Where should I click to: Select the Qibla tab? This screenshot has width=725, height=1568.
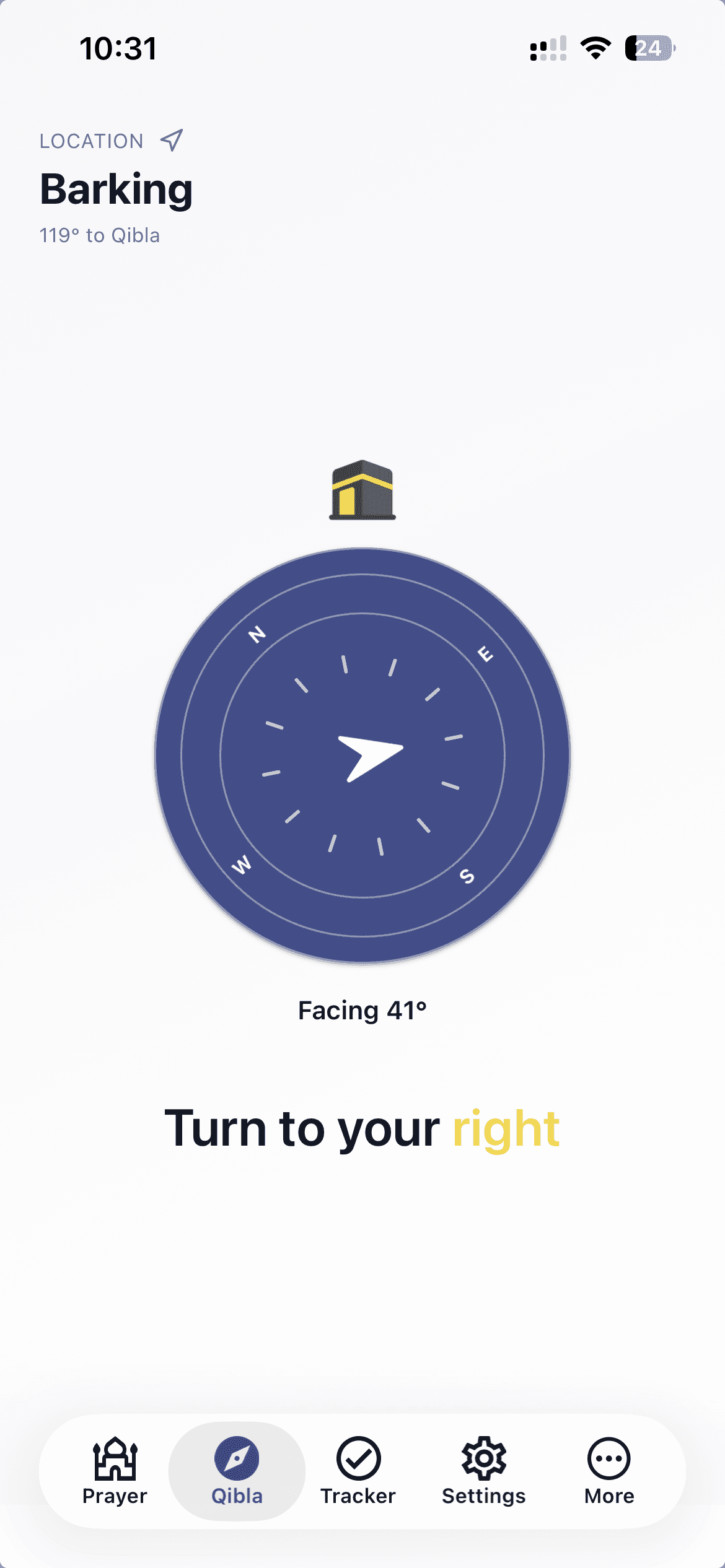click(237, 1470)
